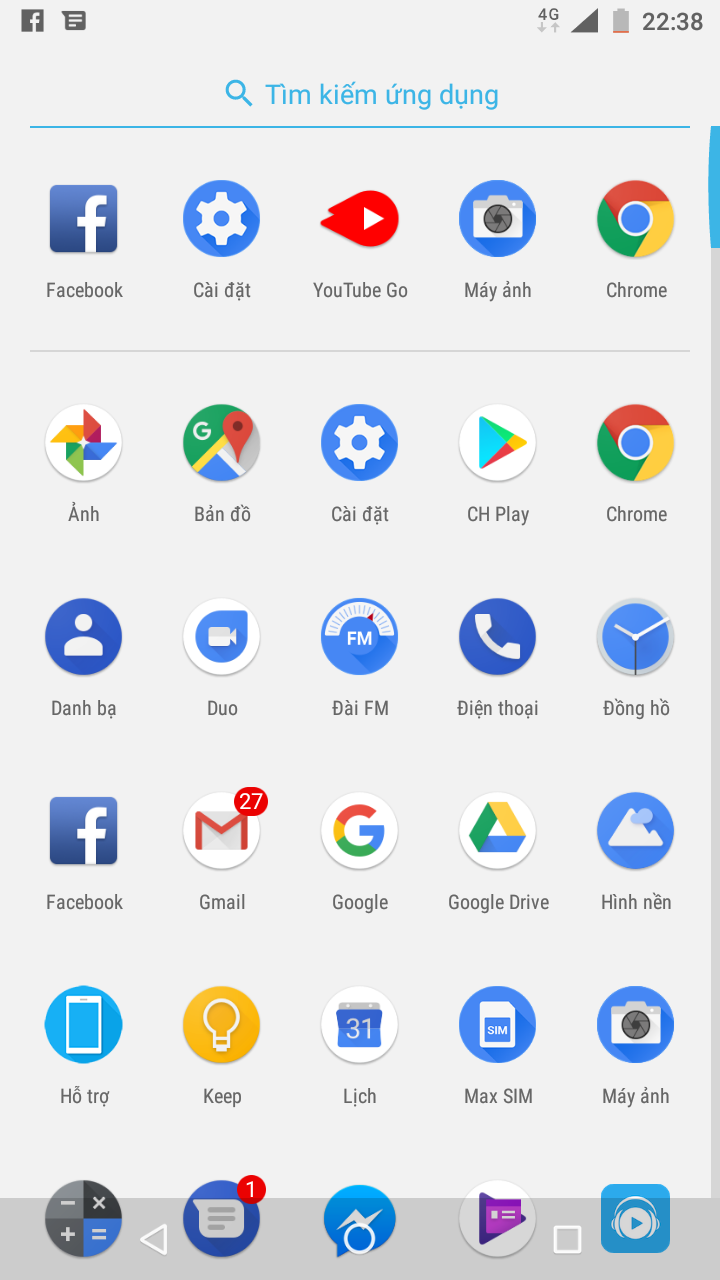Open the Lịch calendar
The width and height of the screenshot is (720, 1280).
click(360, 1025)
